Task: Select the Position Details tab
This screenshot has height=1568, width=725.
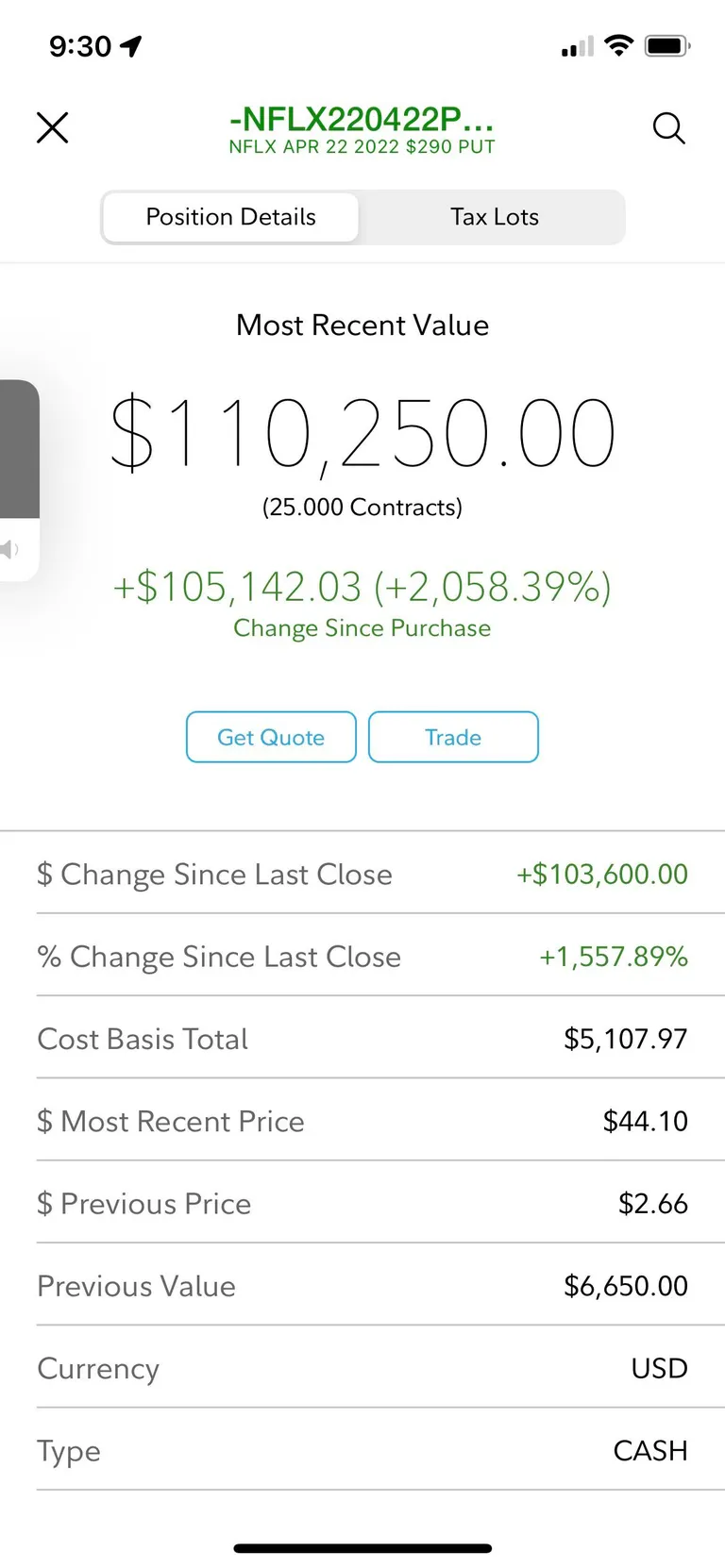Action: [x=230, y=216]
